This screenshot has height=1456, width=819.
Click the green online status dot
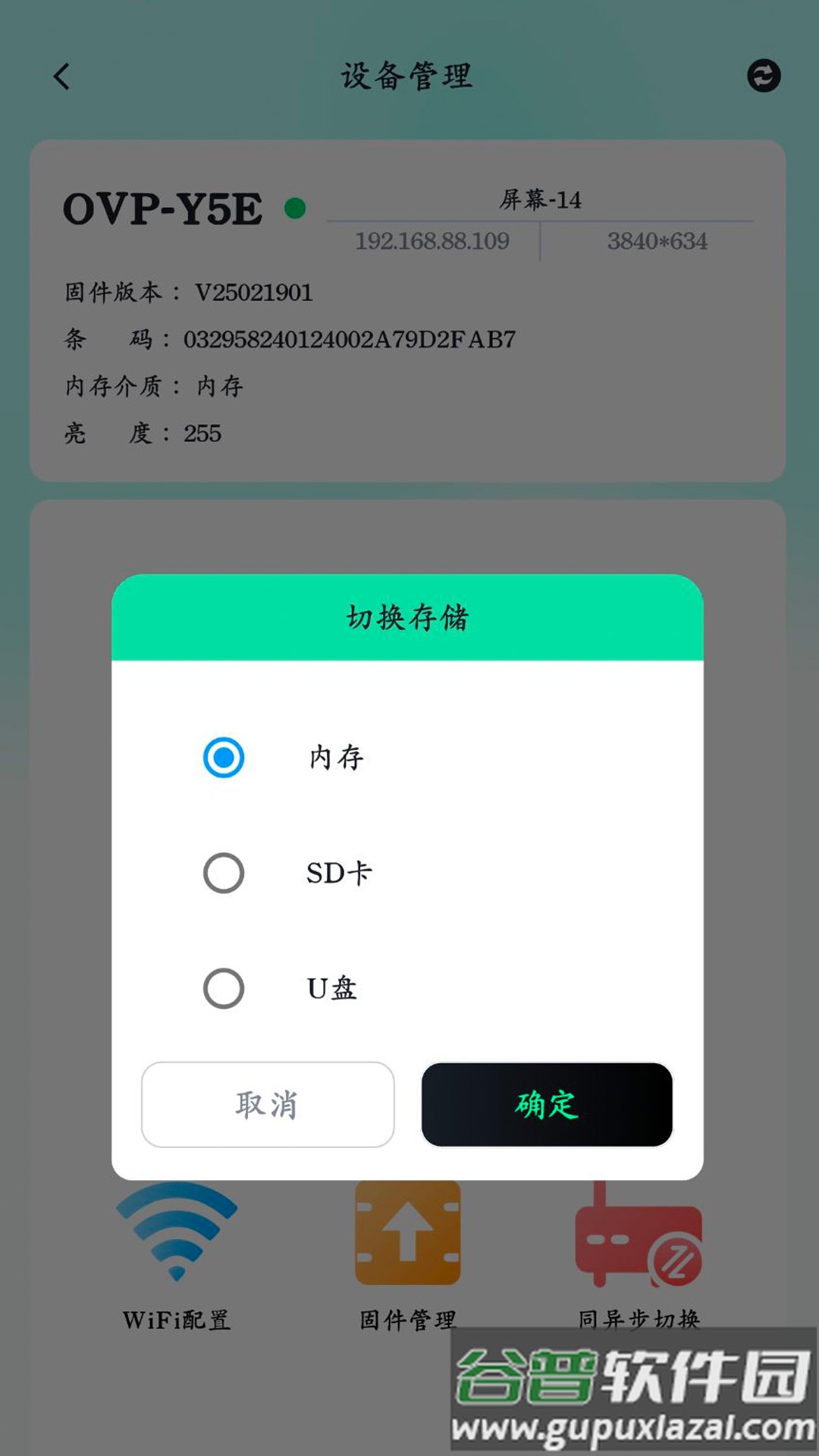[x=296, y=206]
